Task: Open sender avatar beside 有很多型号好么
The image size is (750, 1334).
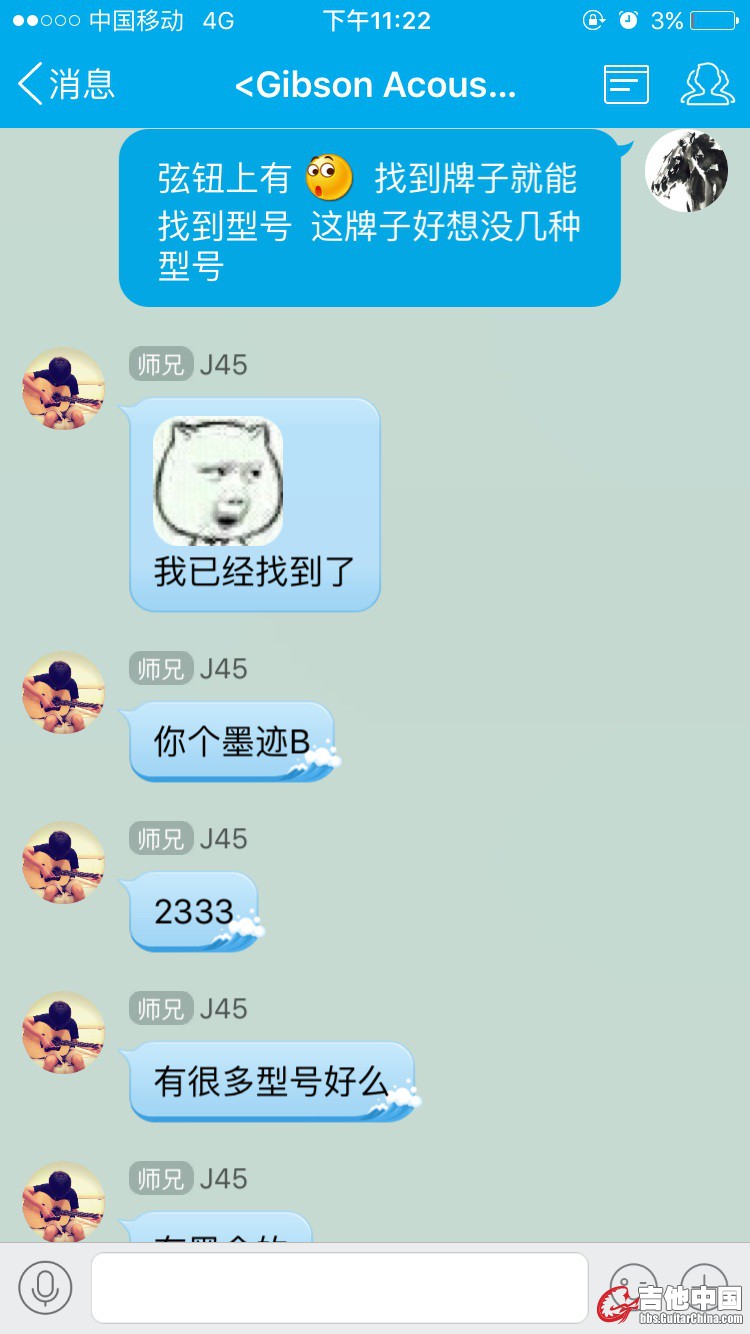Action: (63, 1032)
